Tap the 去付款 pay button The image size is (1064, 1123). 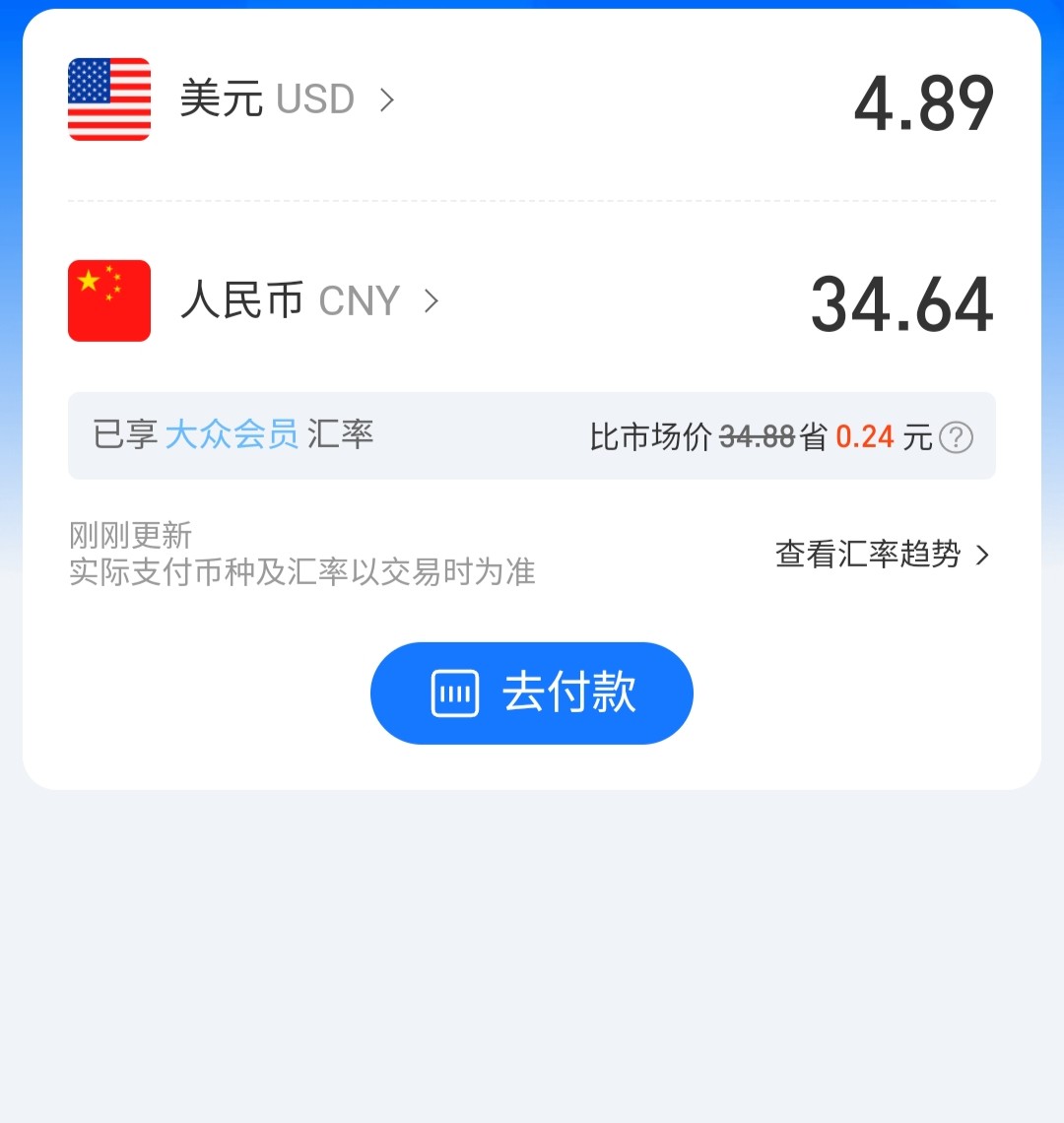[x=532, y=693]
